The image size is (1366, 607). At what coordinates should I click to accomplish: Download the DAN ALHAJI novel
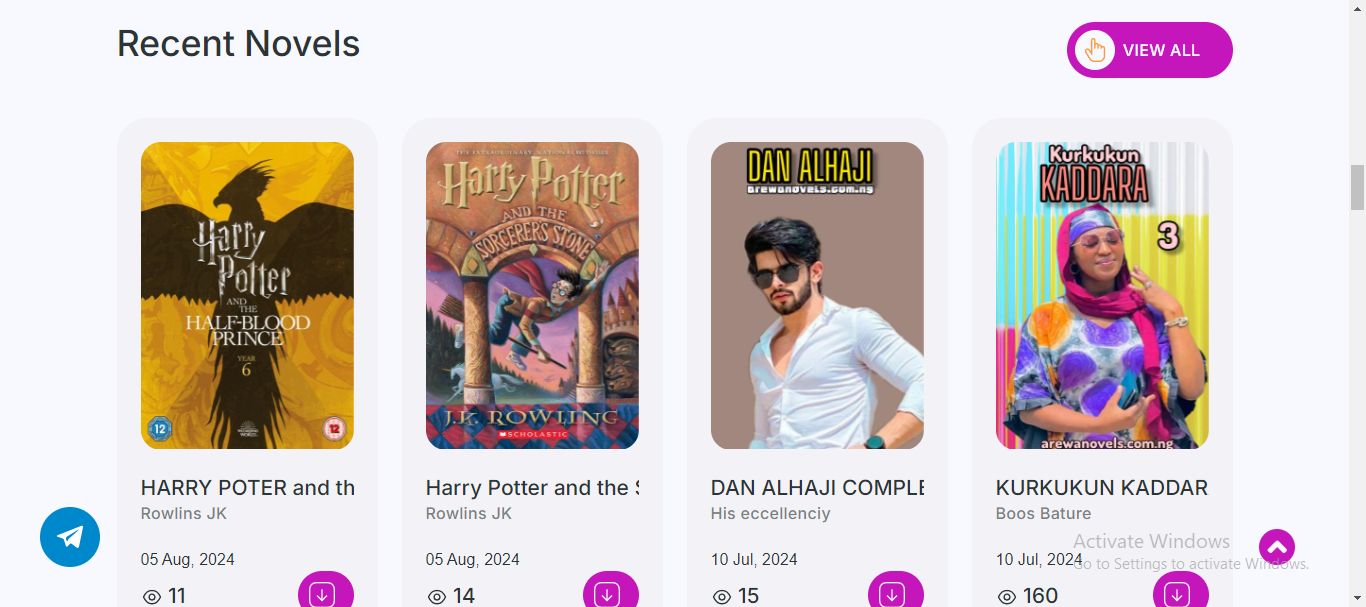point(895,592)
